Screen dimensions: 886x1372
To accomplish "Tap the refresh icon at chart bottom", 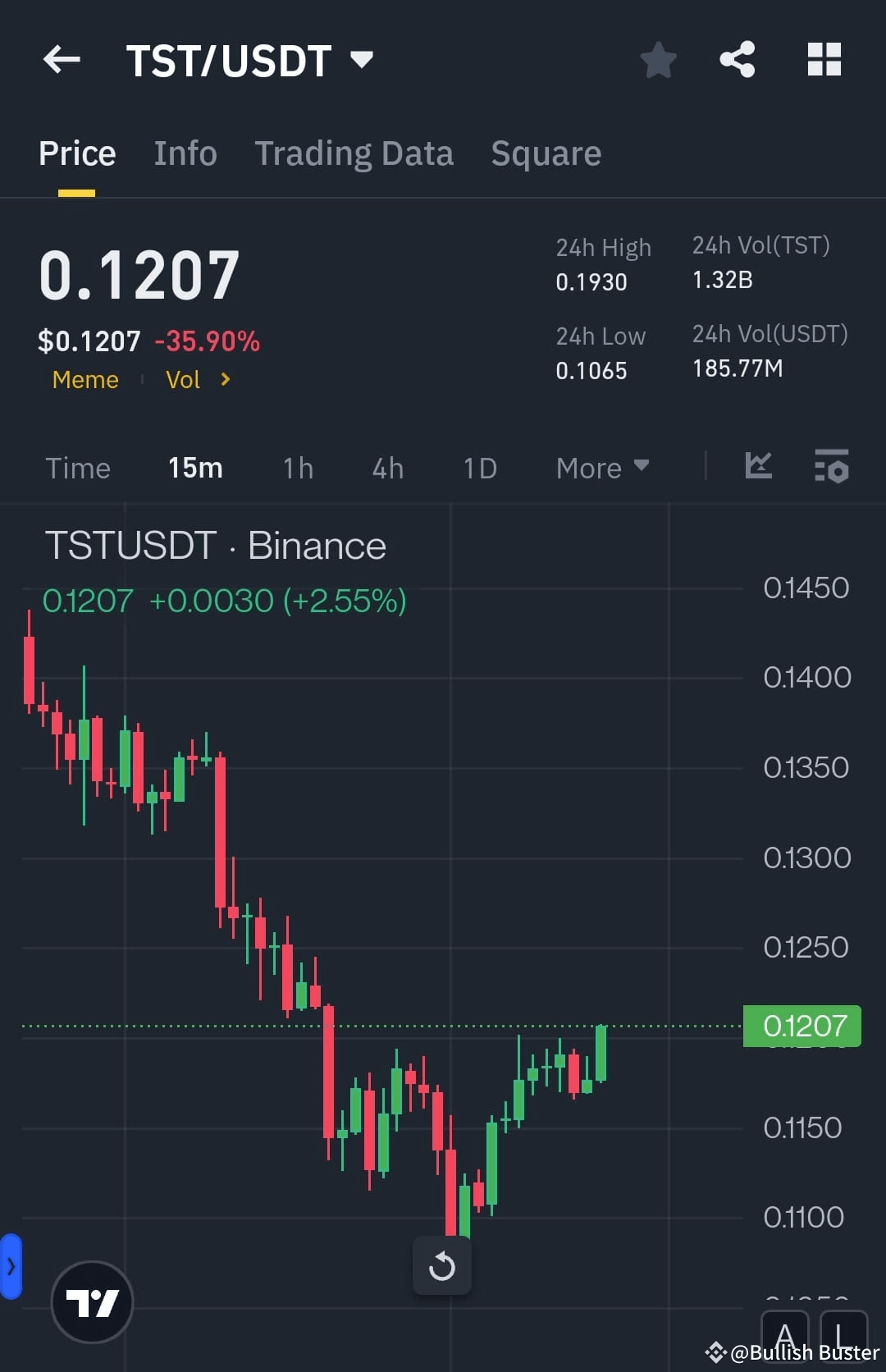I will (x=442, y=1265).
